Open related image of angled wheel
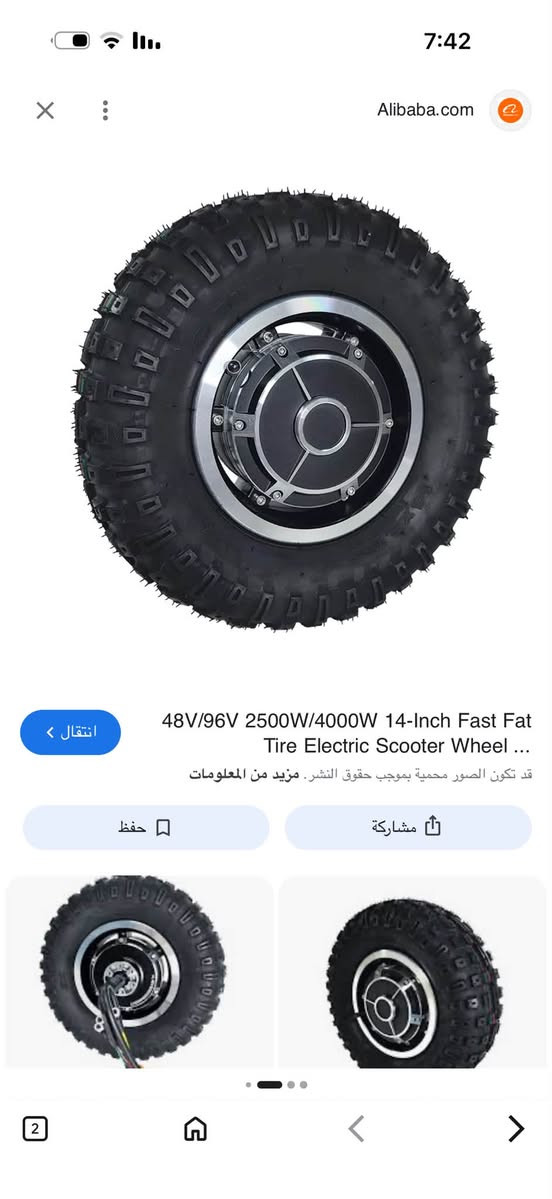The width and height of the screenshot is (552, 1199). (x=414, y=971)
